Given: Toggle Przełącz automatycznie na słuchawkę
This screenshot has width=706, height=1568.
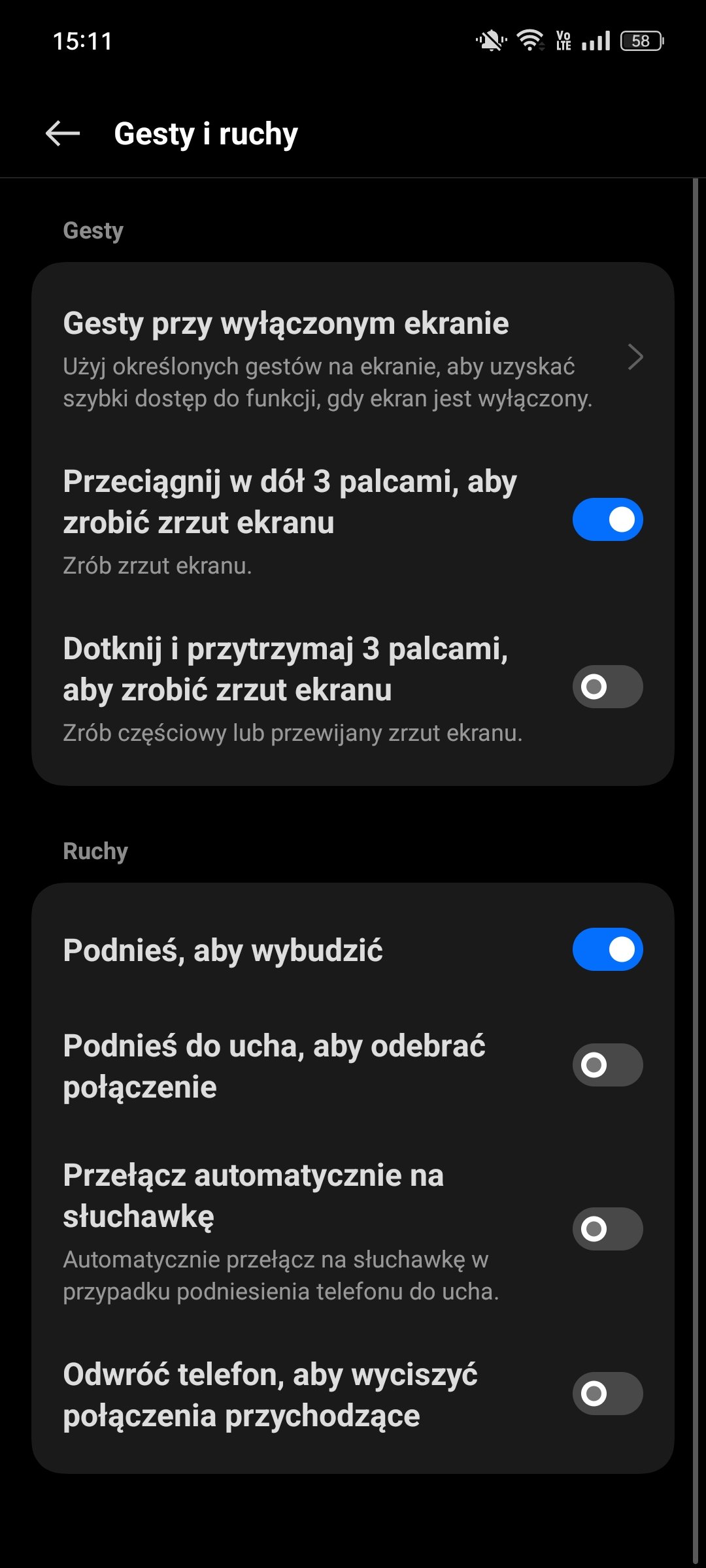Looking at the screenshot, I should pyautogui.click(x=607, y=1229).
